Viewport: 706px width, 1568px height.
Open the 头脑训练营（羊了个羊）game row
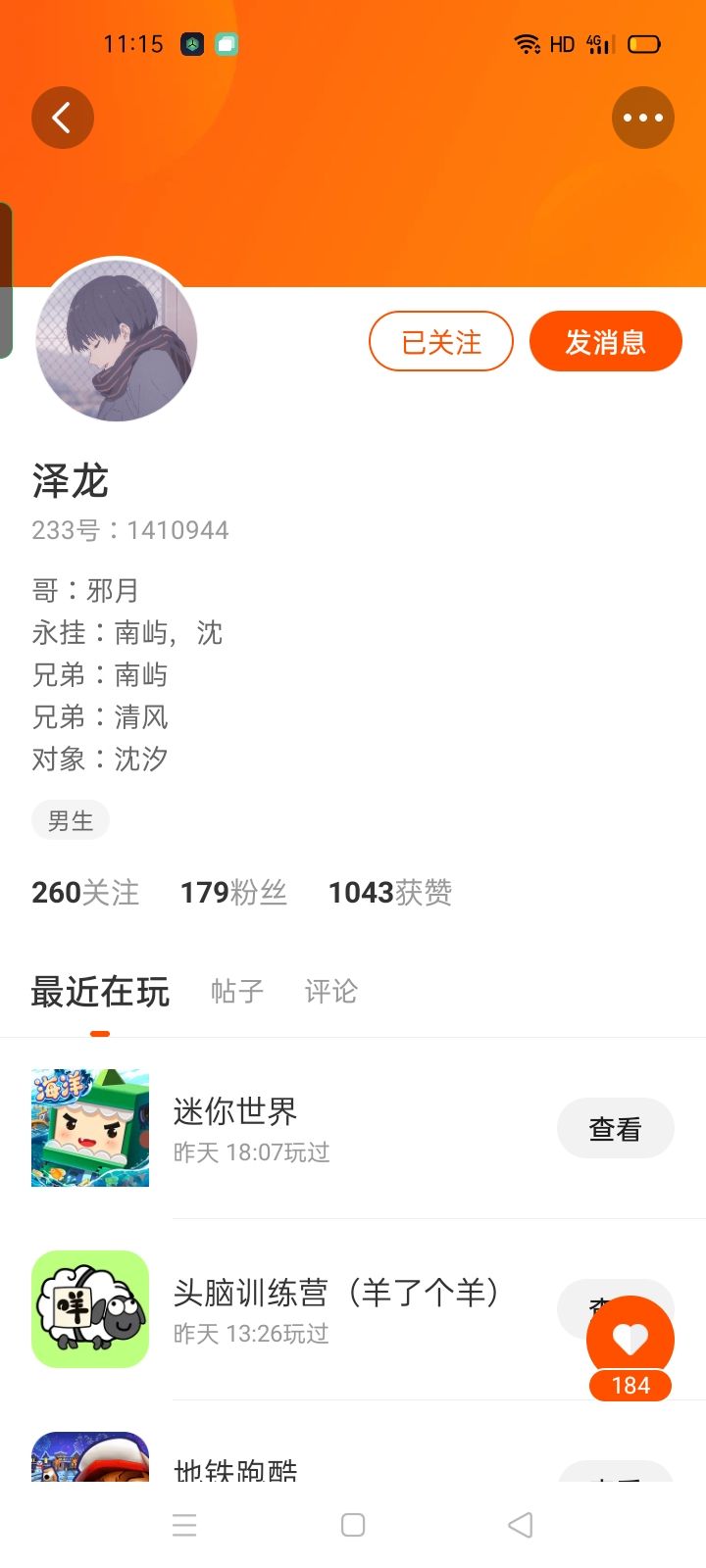353,1309
